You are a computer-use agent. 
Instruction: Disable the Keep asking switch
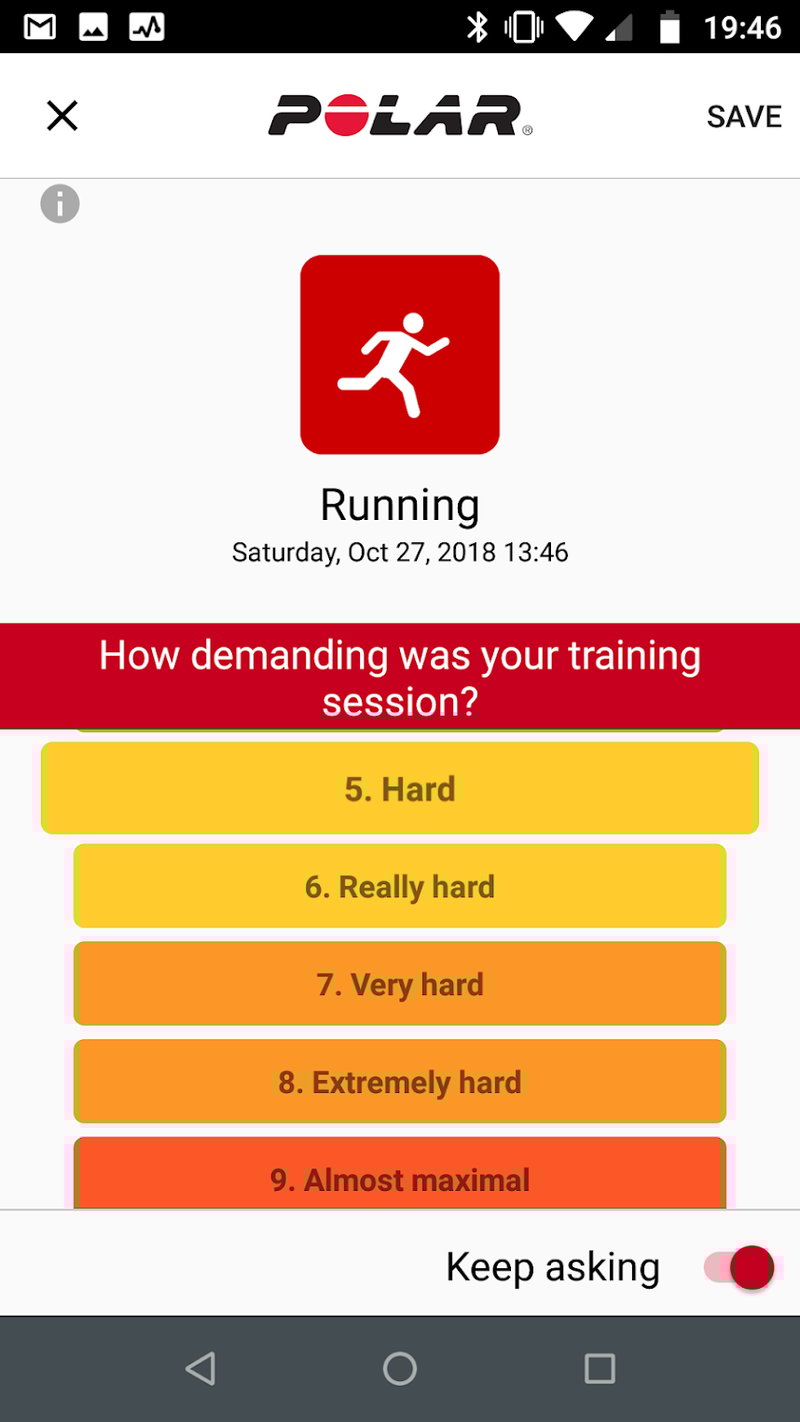click(x=740, y=1267)
